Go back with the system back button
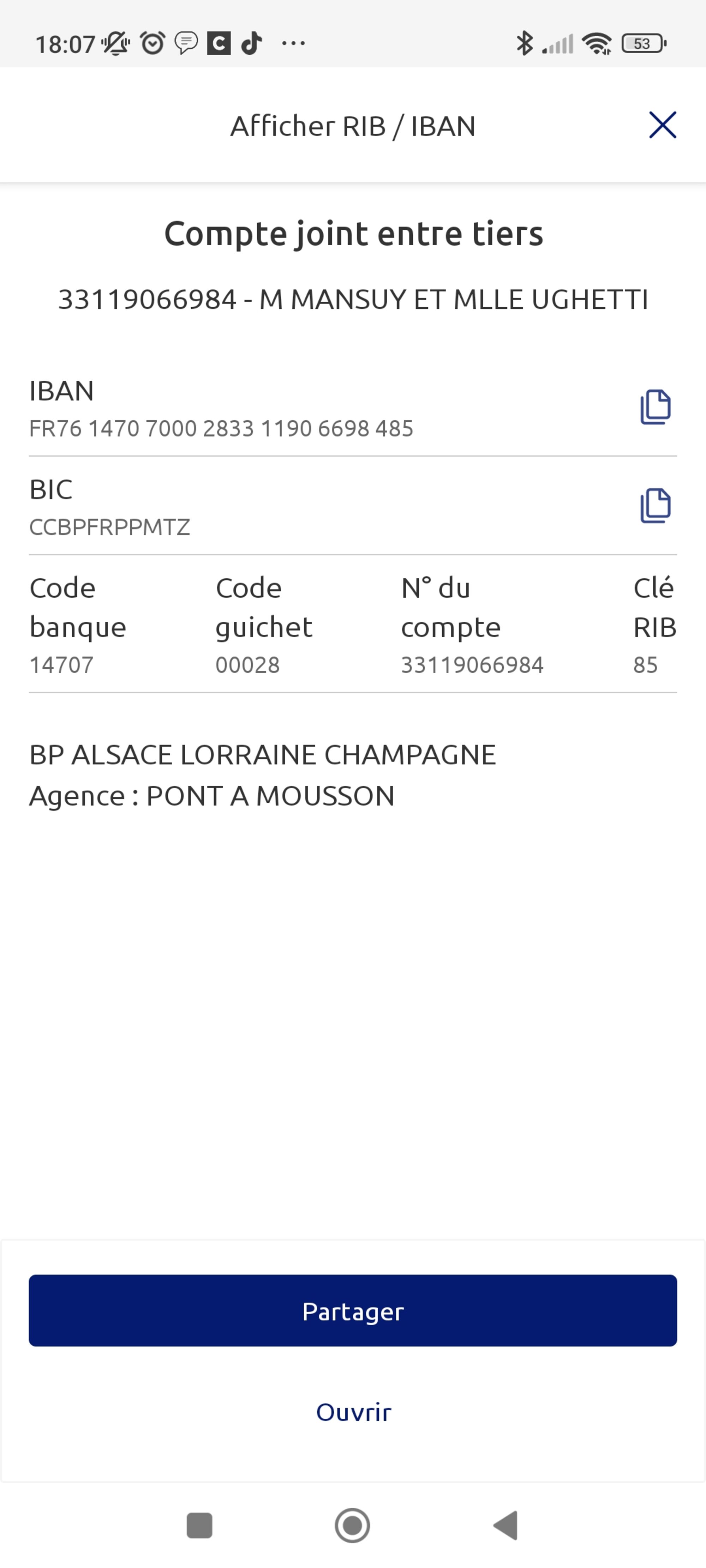Viewport: 706px width, 1568px height. tap(506, 1525)
